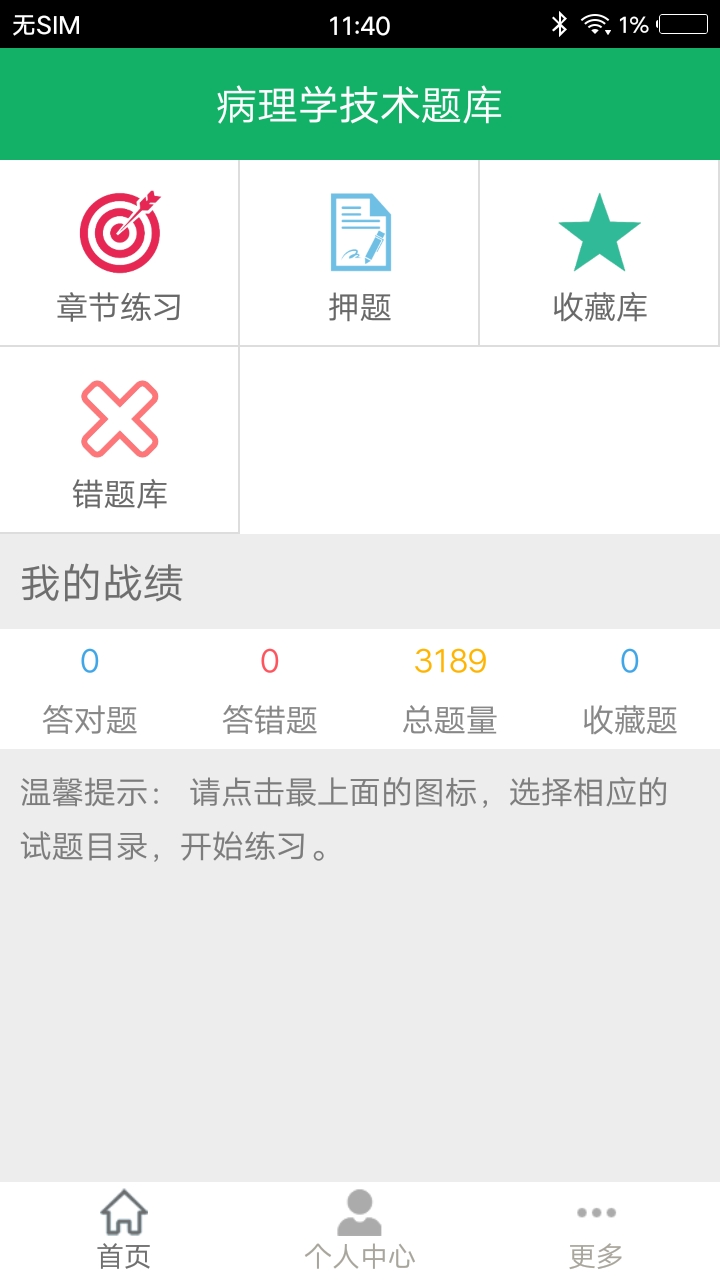The width and height of the screenshot is (720, 1280).
Task: Tap the Bluetooth status icon
Action: click(561, 22)
